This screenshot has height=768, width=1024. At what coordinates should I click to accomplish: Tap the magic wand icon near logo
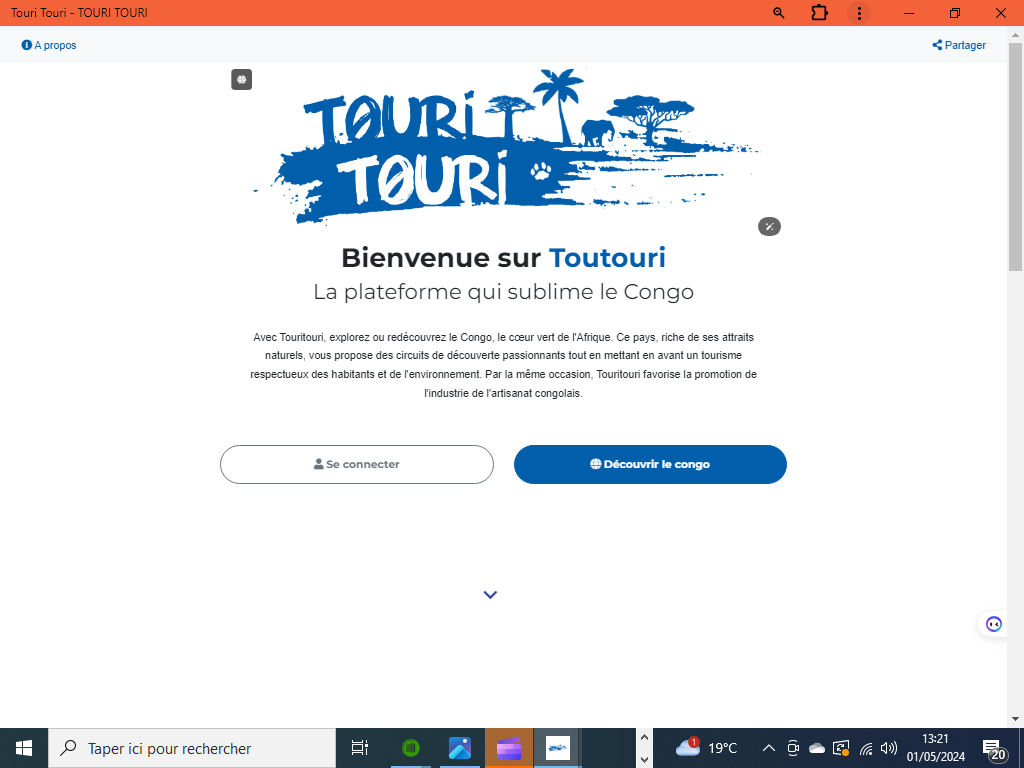pyautogui.click(x=769, y=226)
